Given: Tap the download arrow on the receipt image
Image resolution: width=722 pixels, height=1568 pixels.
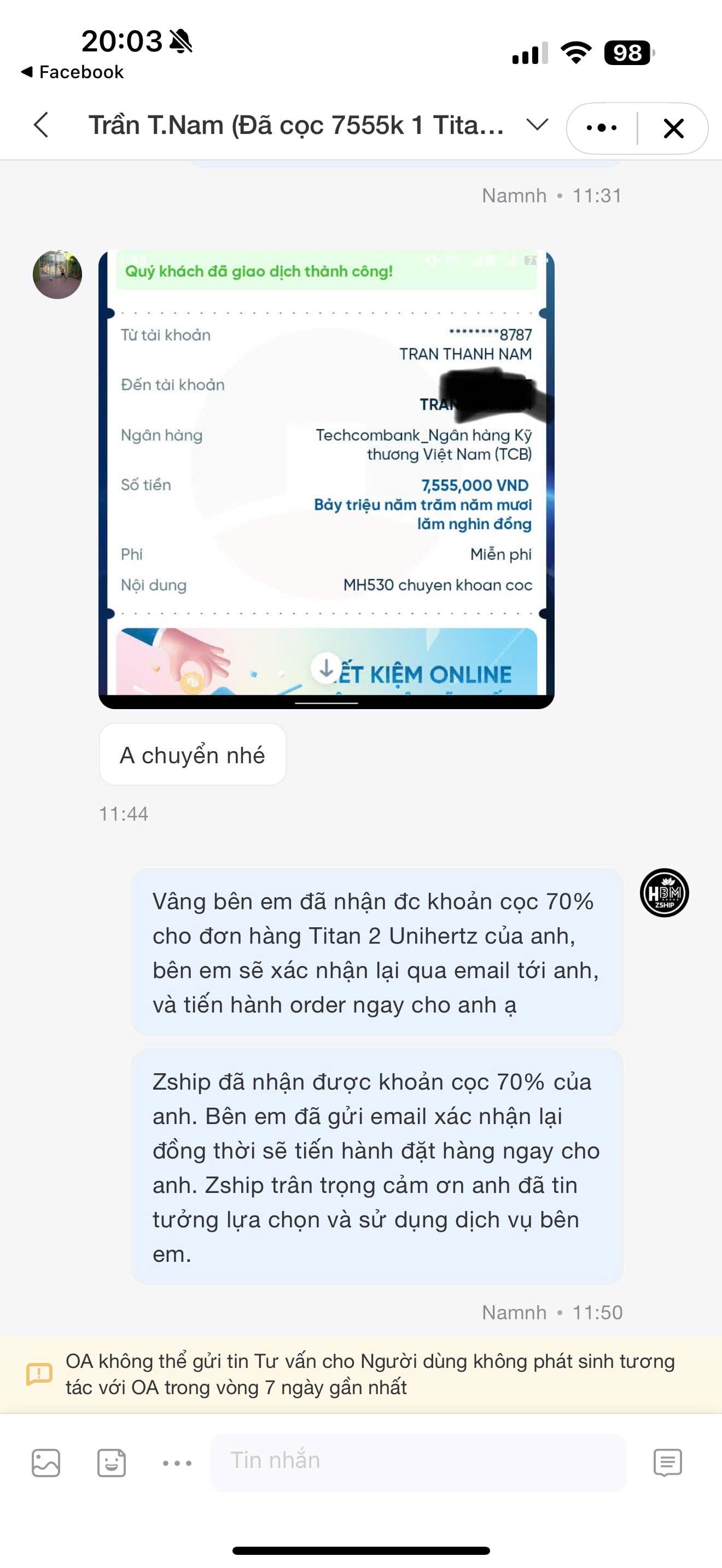Looking at the screenshot, I should click(327, 668).
